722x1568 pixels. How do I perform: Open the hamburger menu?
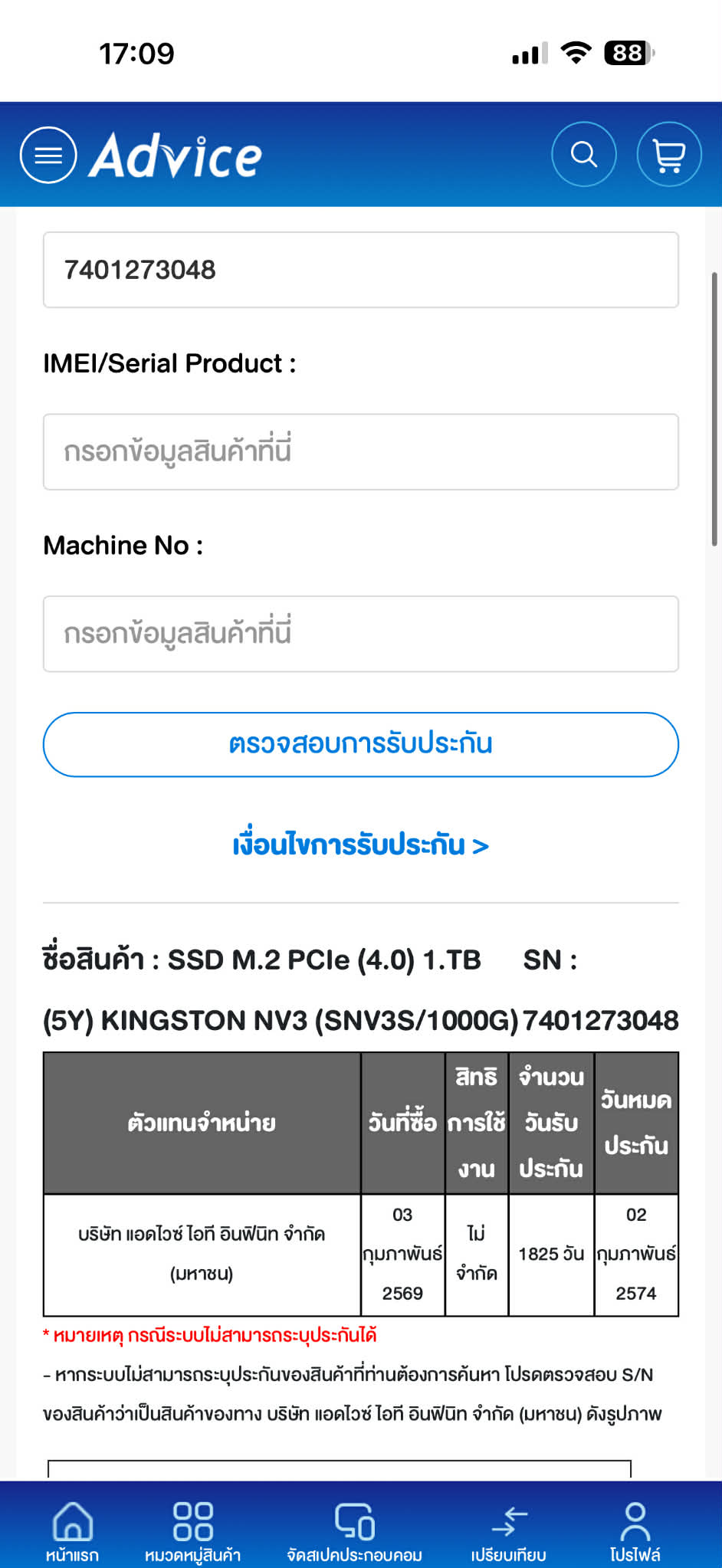pyautogui.click(x=48, y=155)
